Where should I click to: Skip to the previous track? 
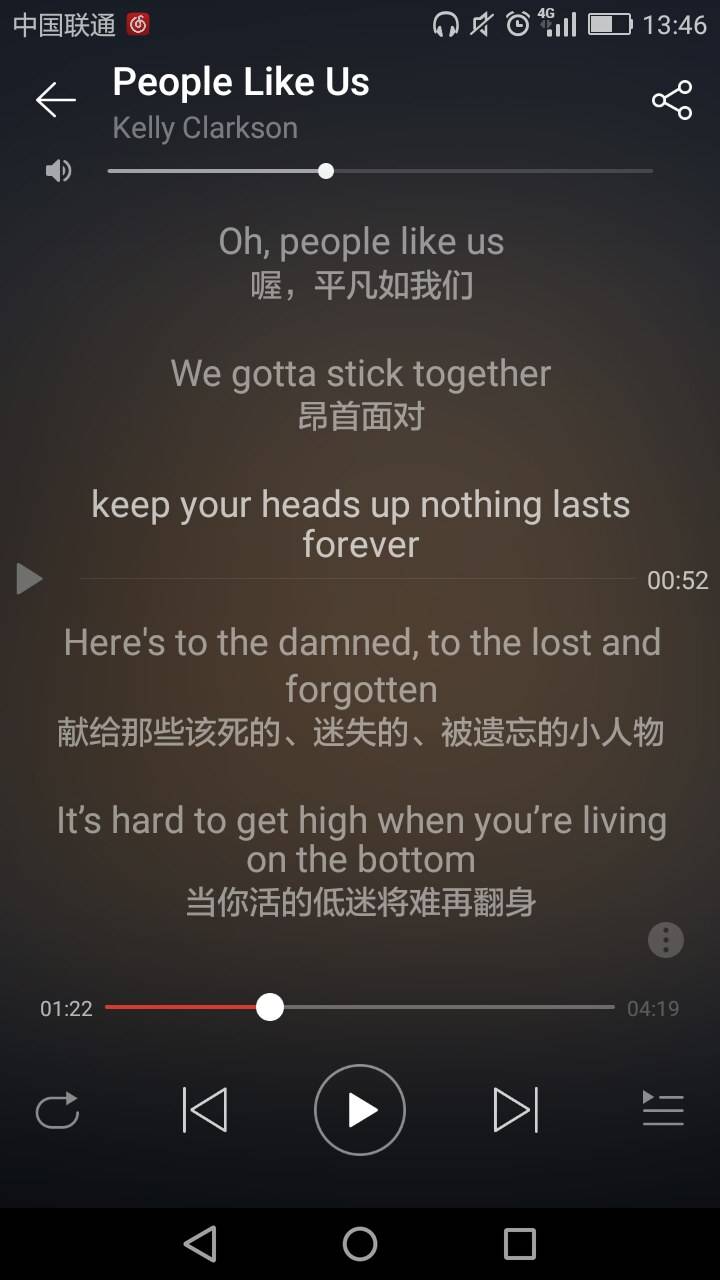205,1110
